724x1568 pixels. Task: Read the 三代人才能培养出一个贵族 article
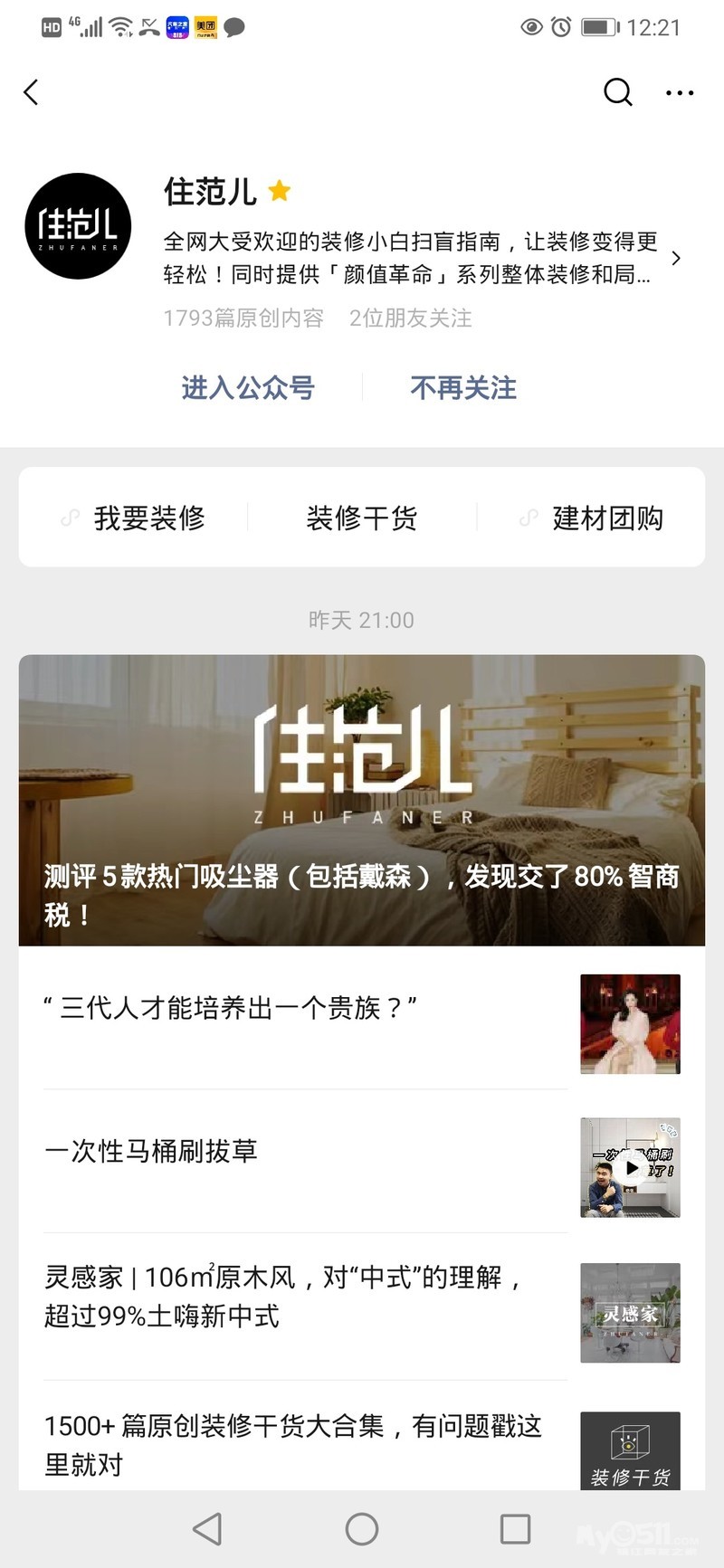pyautogui.click(x=231, y=1008)
